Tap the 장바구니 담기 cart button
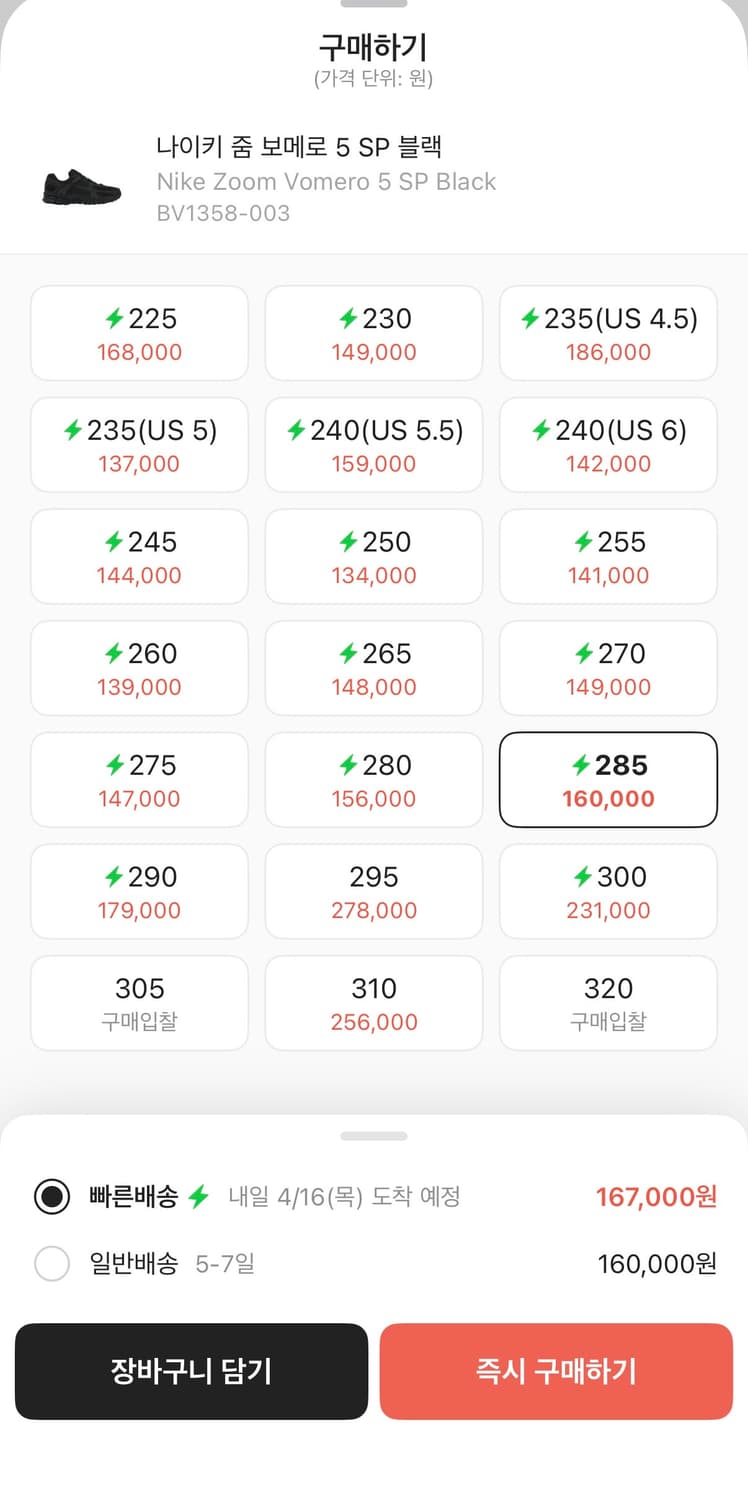The image size is (748, 1500). [191, 1371]
